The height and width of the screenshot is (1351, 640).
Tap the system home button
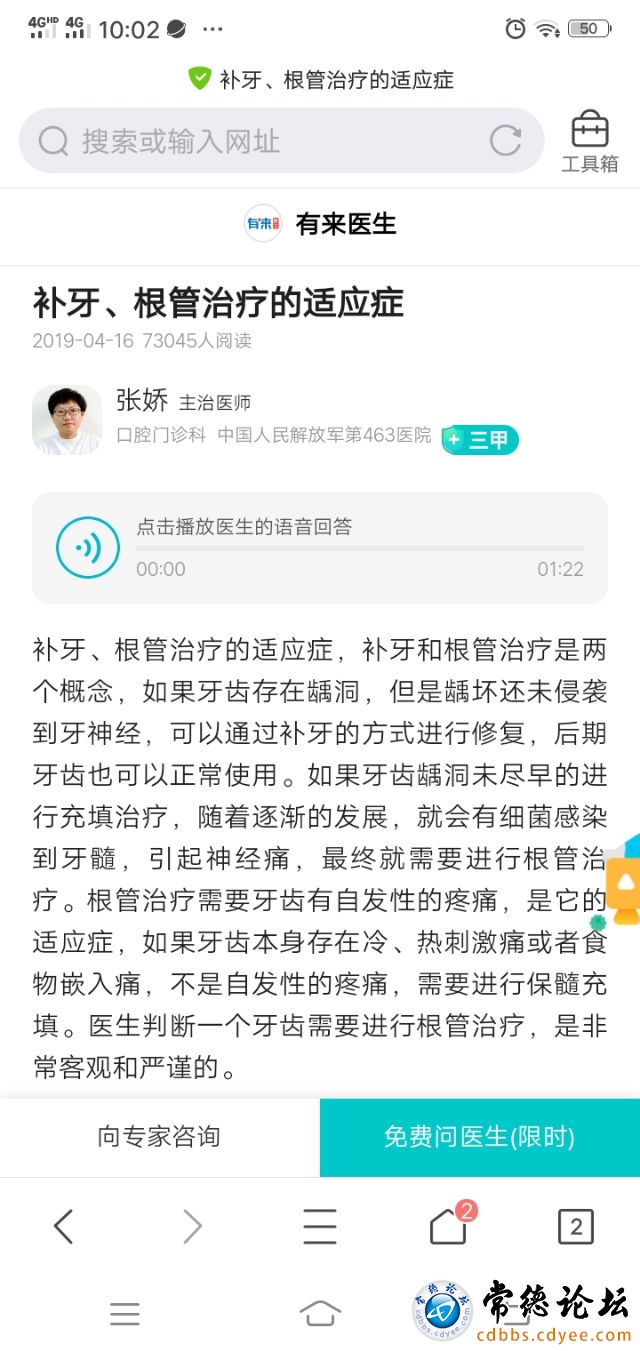(x=319, y=1313)
